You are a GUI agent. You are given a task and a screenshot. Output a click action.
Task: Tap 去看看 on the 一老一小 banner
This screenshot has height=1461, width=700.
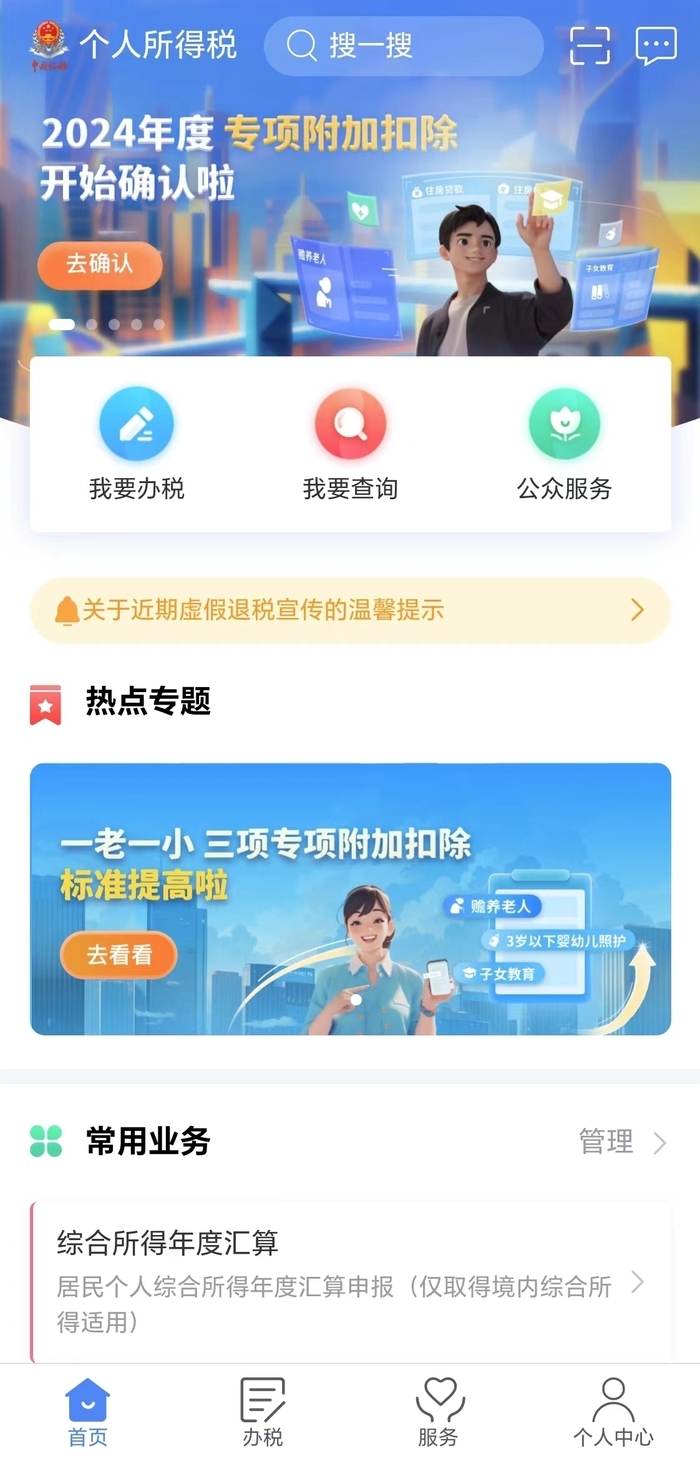[x=119, y=955]
